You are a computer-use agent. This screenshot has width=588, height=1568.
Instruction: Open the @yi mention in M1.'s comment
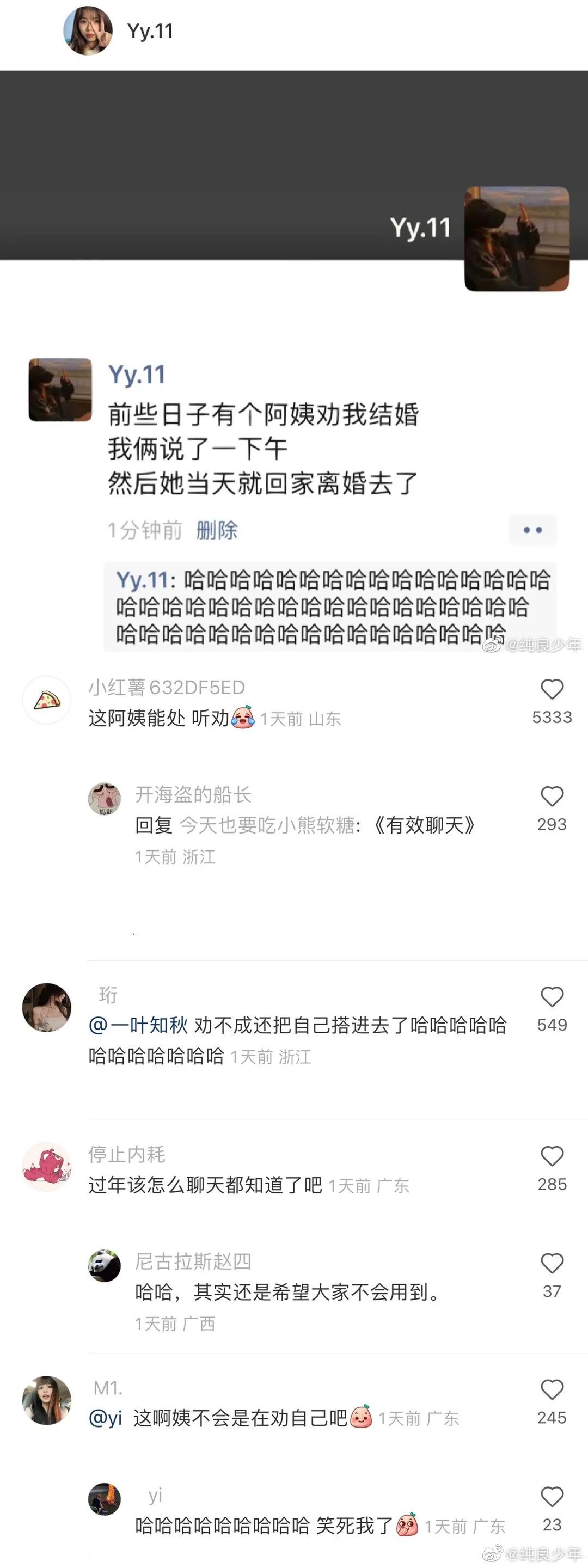tap(105, 1418)
